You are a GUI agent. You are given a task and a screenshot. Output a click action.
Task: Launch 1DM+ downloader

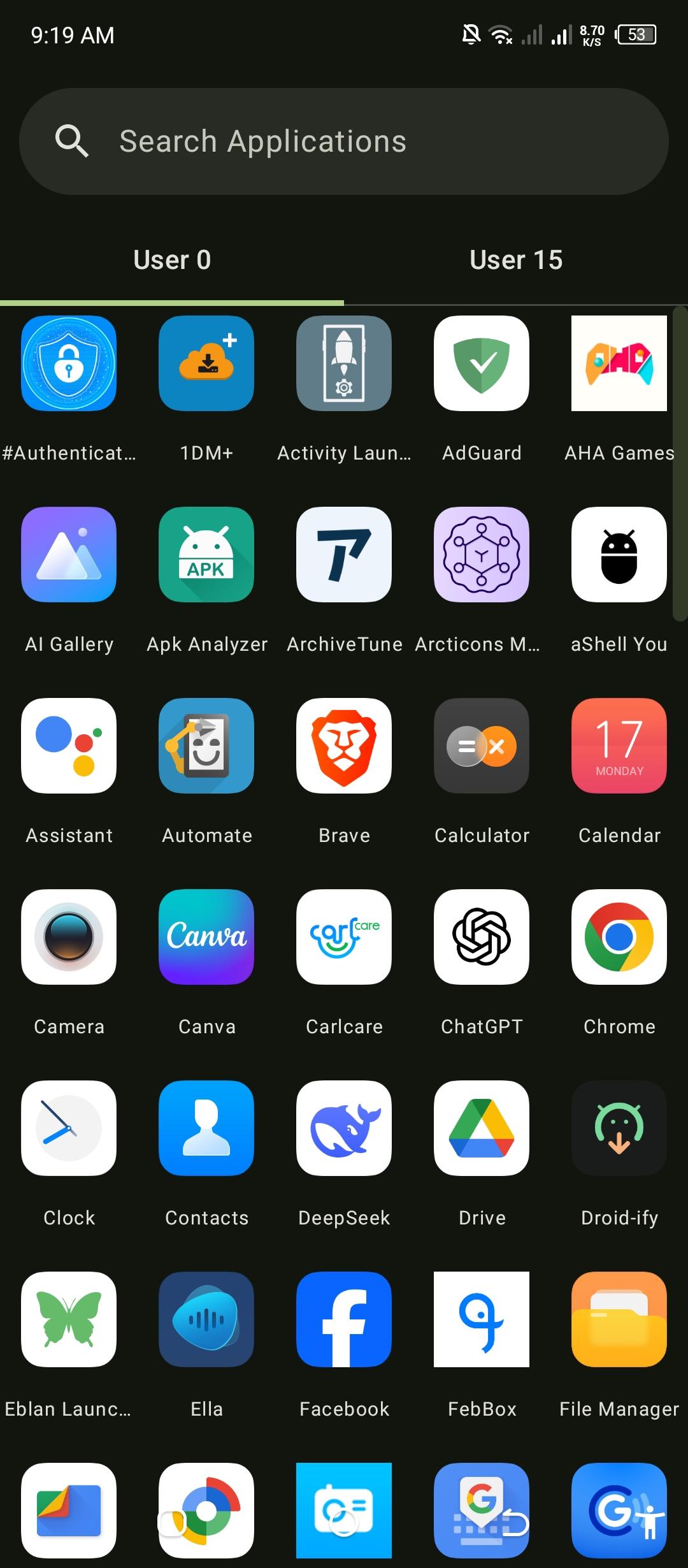pos(206,363)
